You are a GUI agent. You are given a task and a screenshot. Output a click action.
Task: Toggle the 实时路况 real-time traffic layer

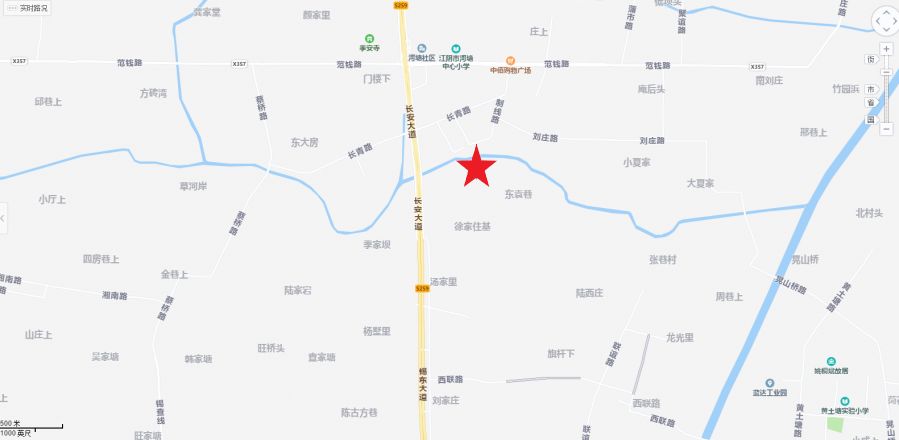point(27,8)
